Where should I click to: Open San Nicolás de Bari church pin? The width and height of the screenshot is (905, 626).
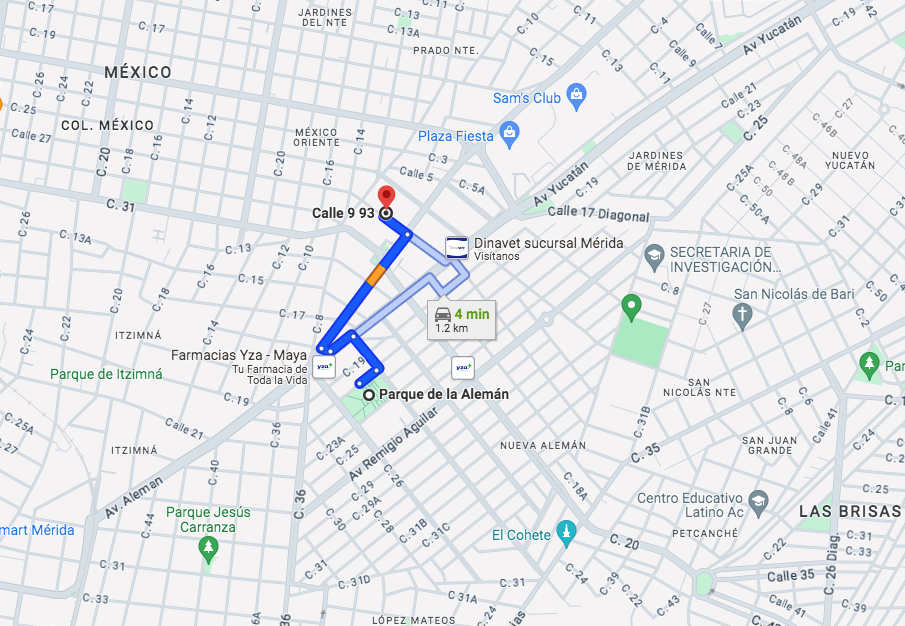(741, 316)
